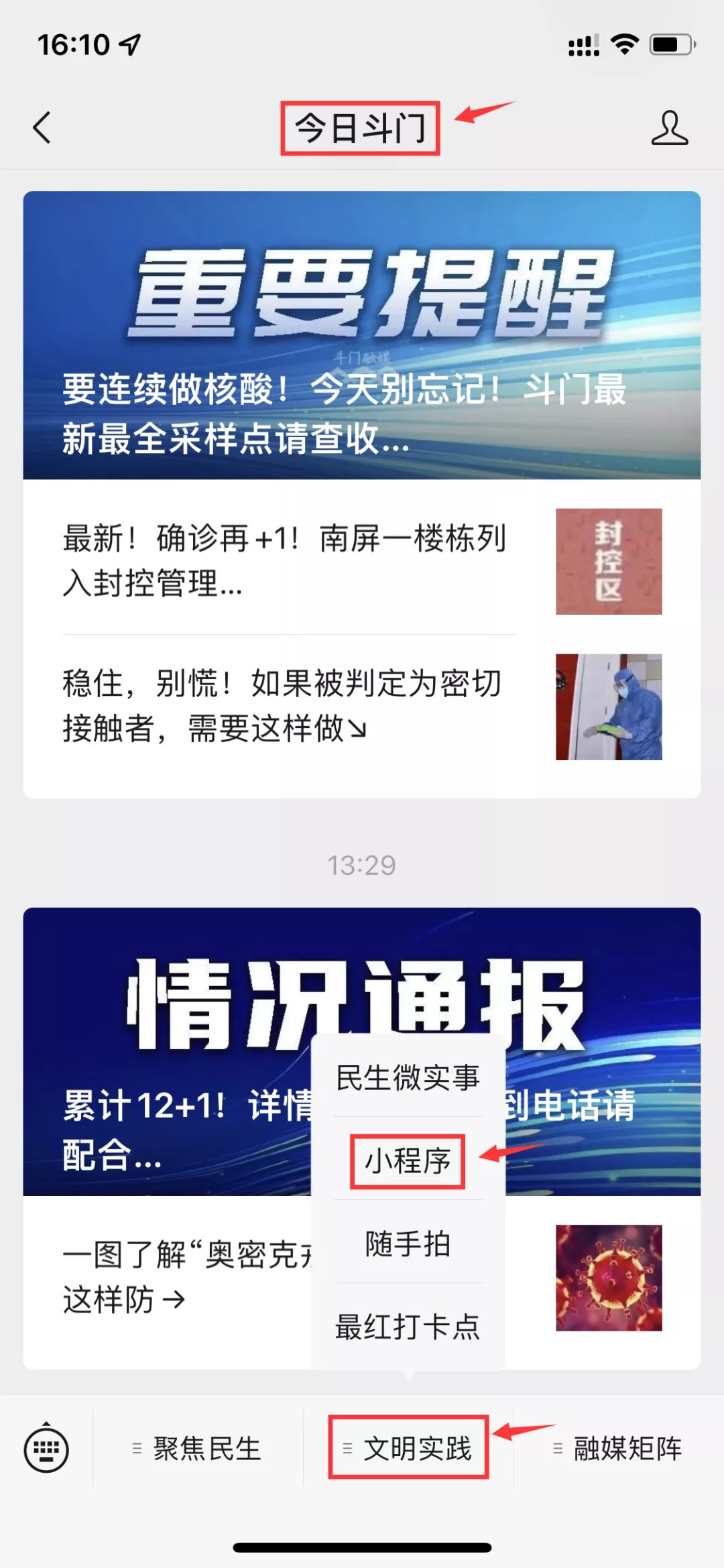
Task: Expand the 聚焦民生 bottom menu
Action: pos(198,1449)
